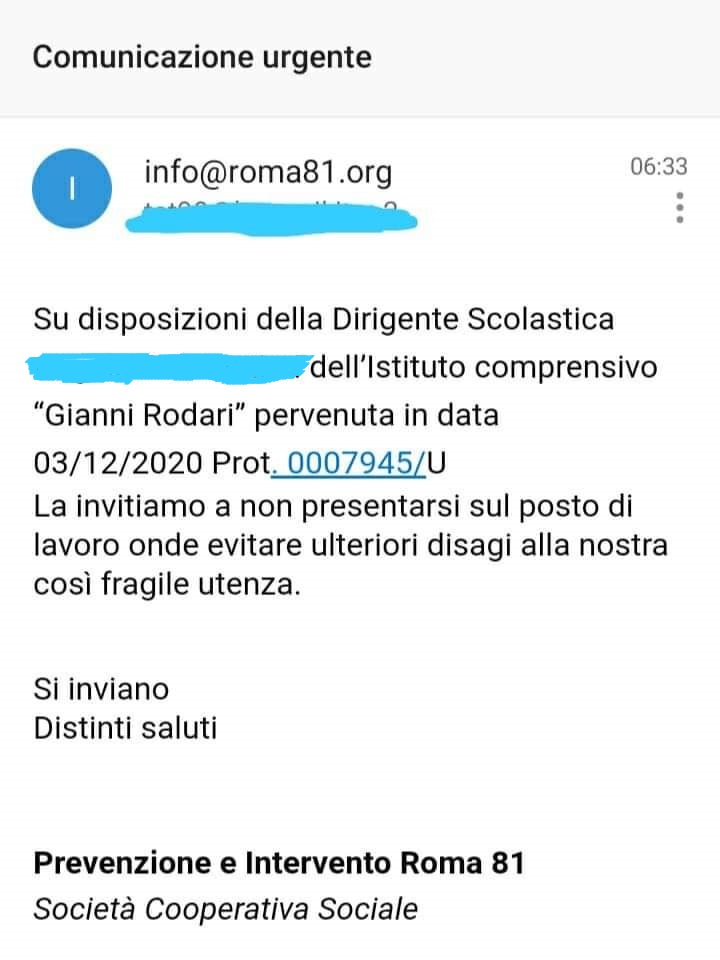Viewport: 720px width, 960px height.
Task: Open the message overflow menu
Action: [x=680, y=207]
